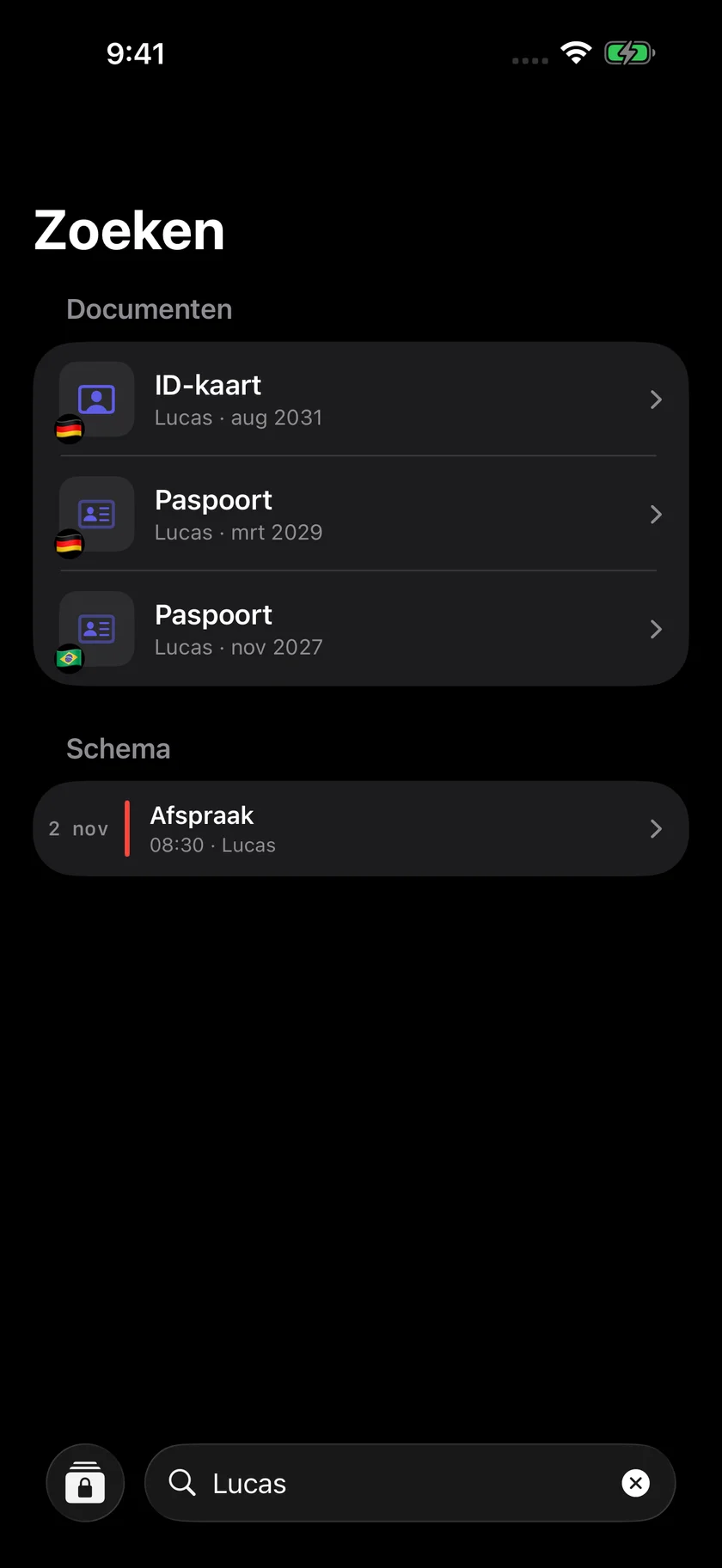The image size is (722, 1568).
Task: Tap the search field containing Lucas
Action: coord(410,1482)
